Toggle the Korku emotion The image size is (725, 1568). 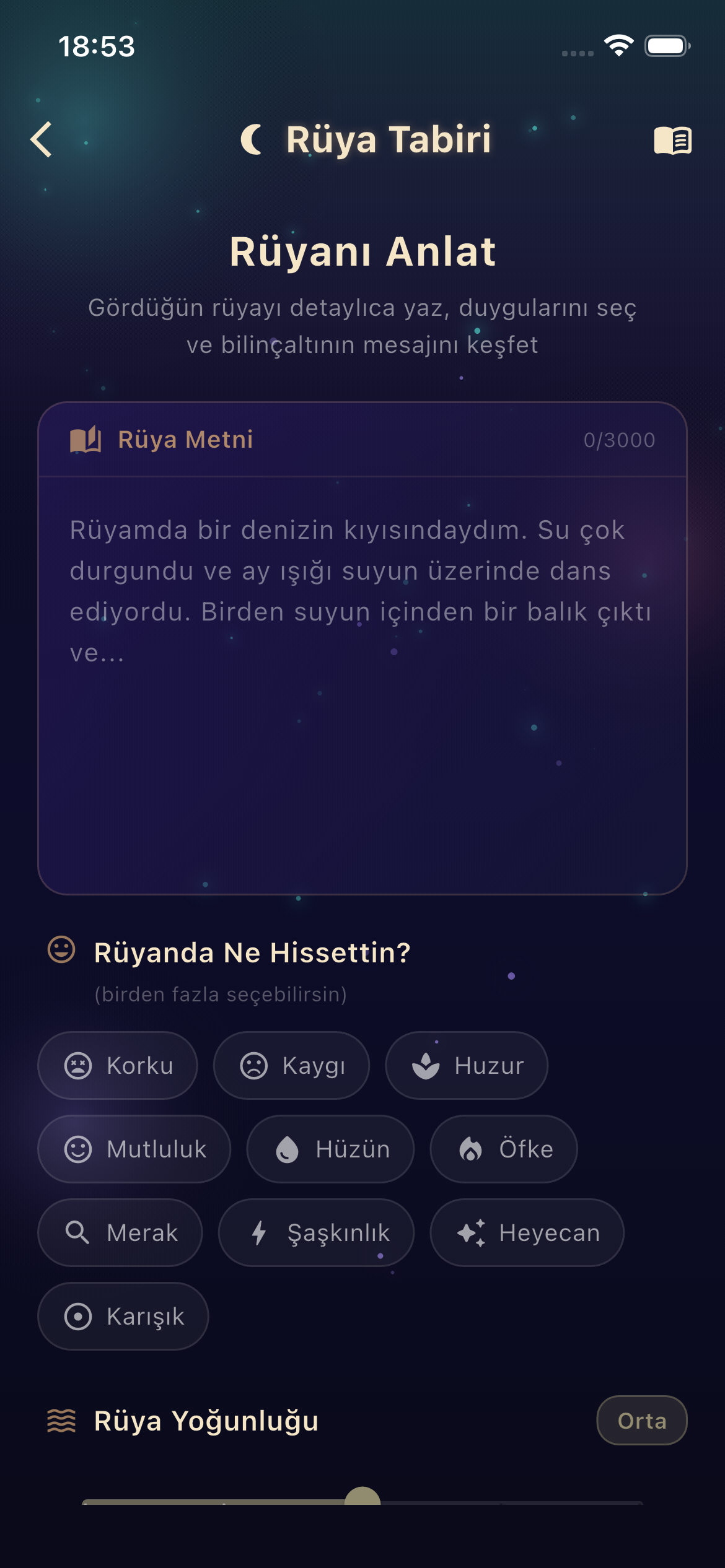coord(118,1065)
